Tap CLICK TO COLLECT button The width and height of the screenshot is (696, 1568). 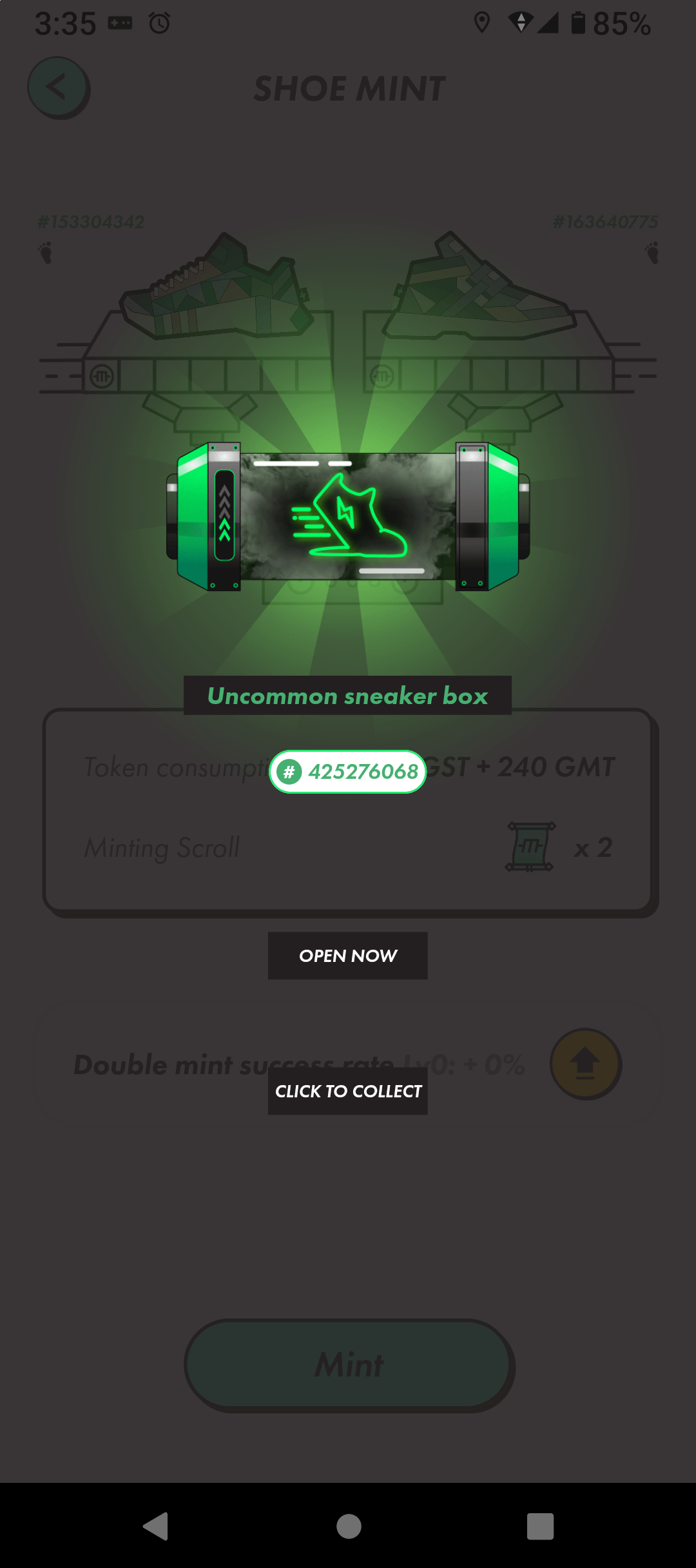click(x=347, y=1091)
